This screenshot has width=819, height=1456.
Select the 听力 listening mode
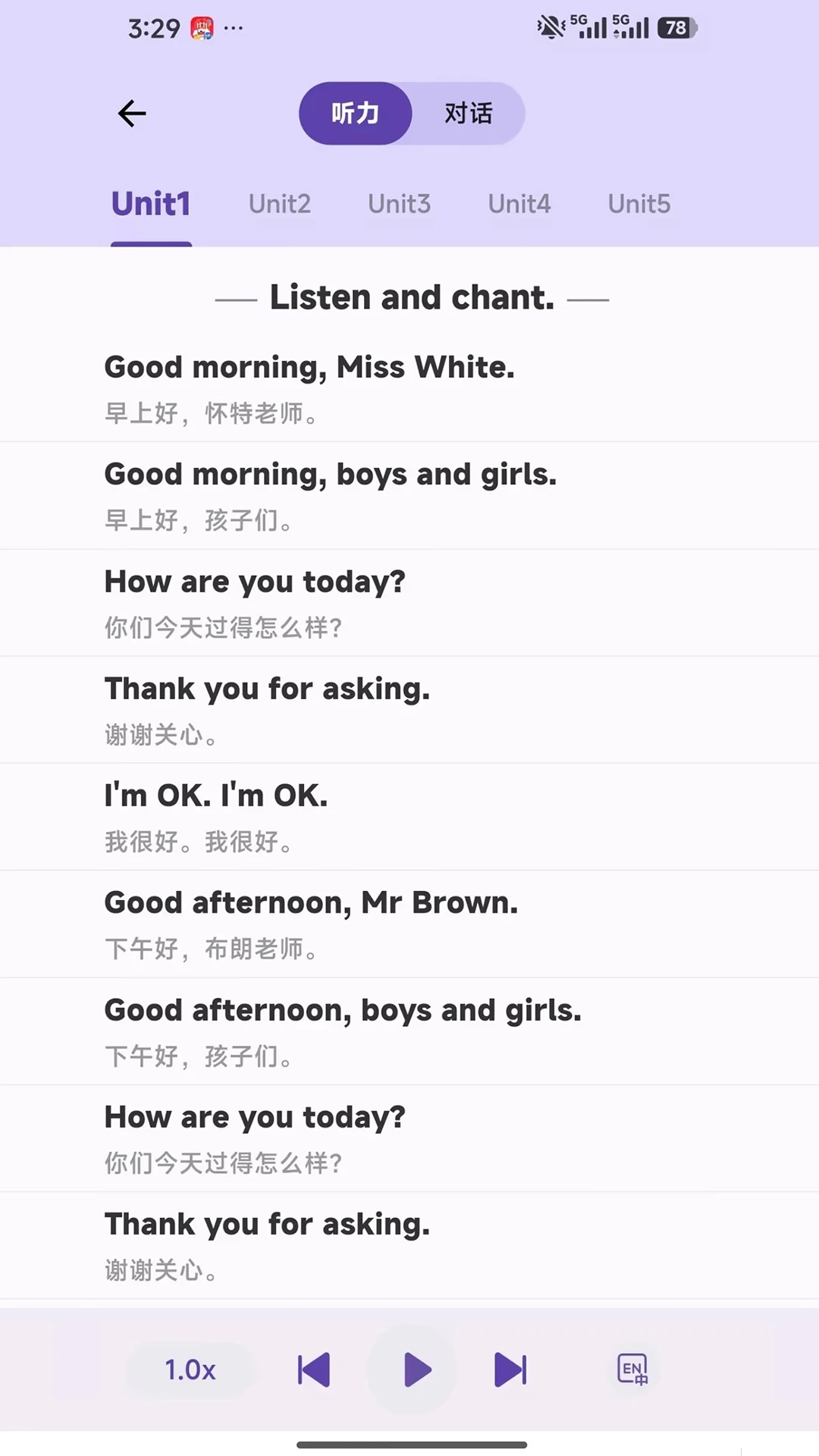355,114
